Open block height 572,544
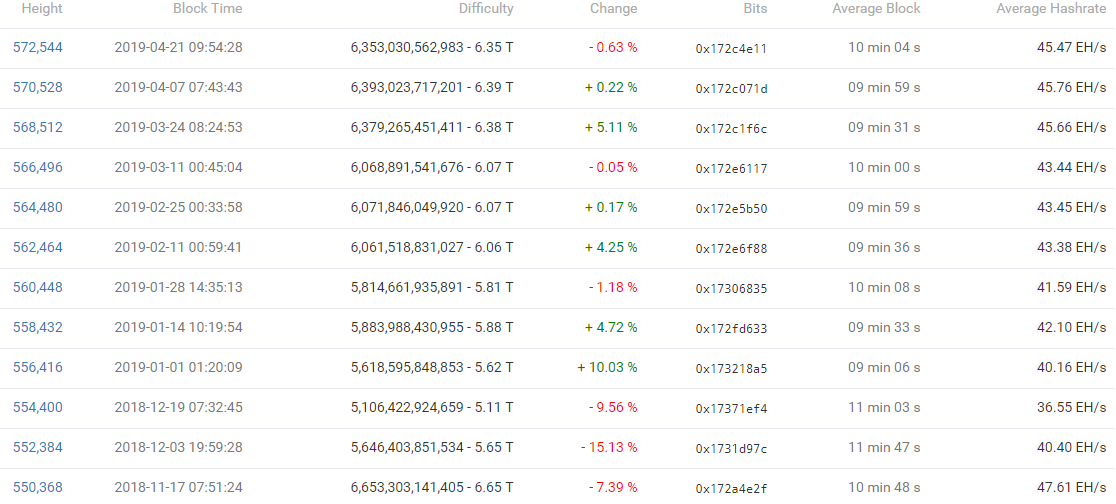 [38, 47]
